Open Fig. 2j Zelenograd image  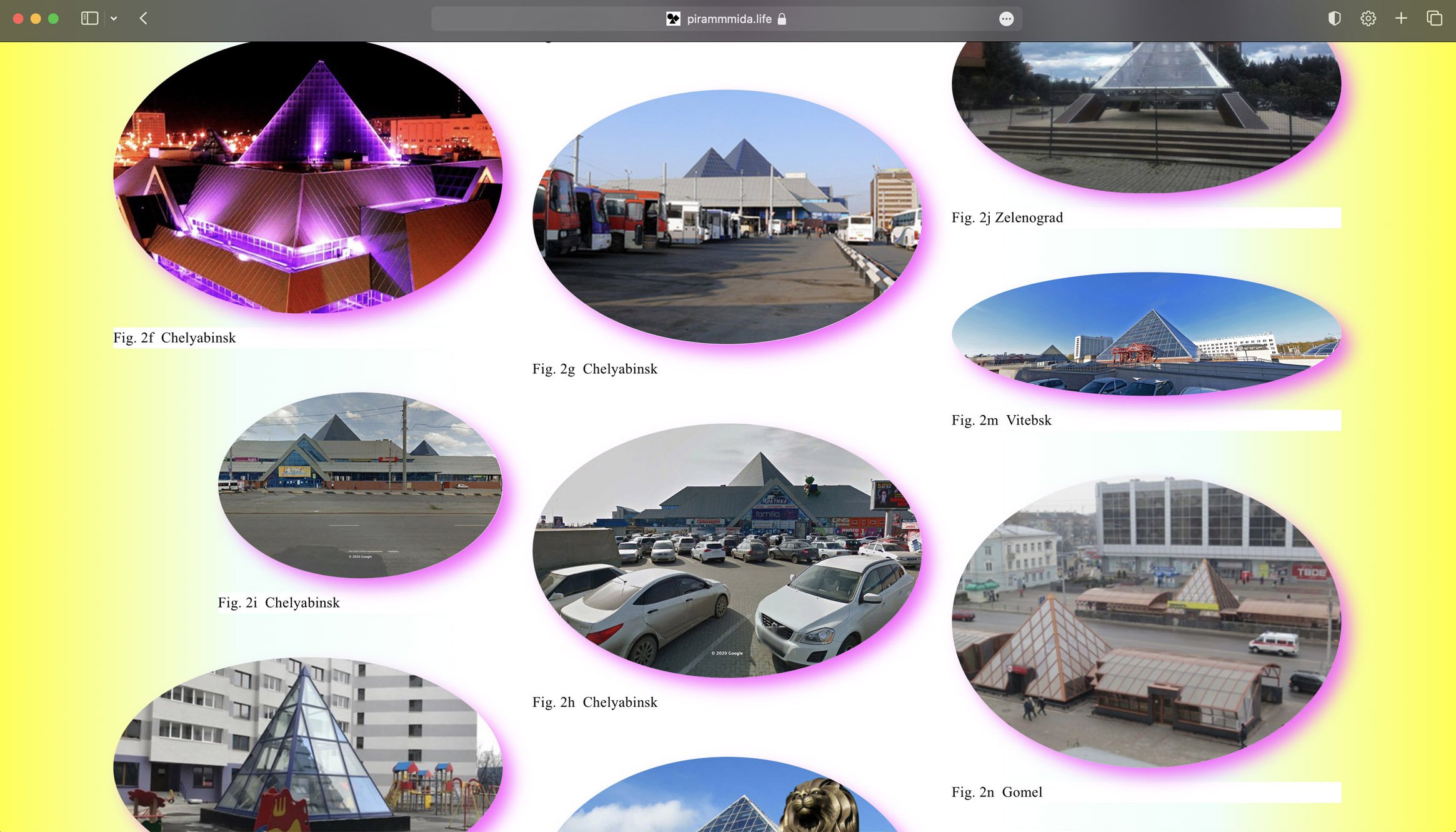point(1146,116)
